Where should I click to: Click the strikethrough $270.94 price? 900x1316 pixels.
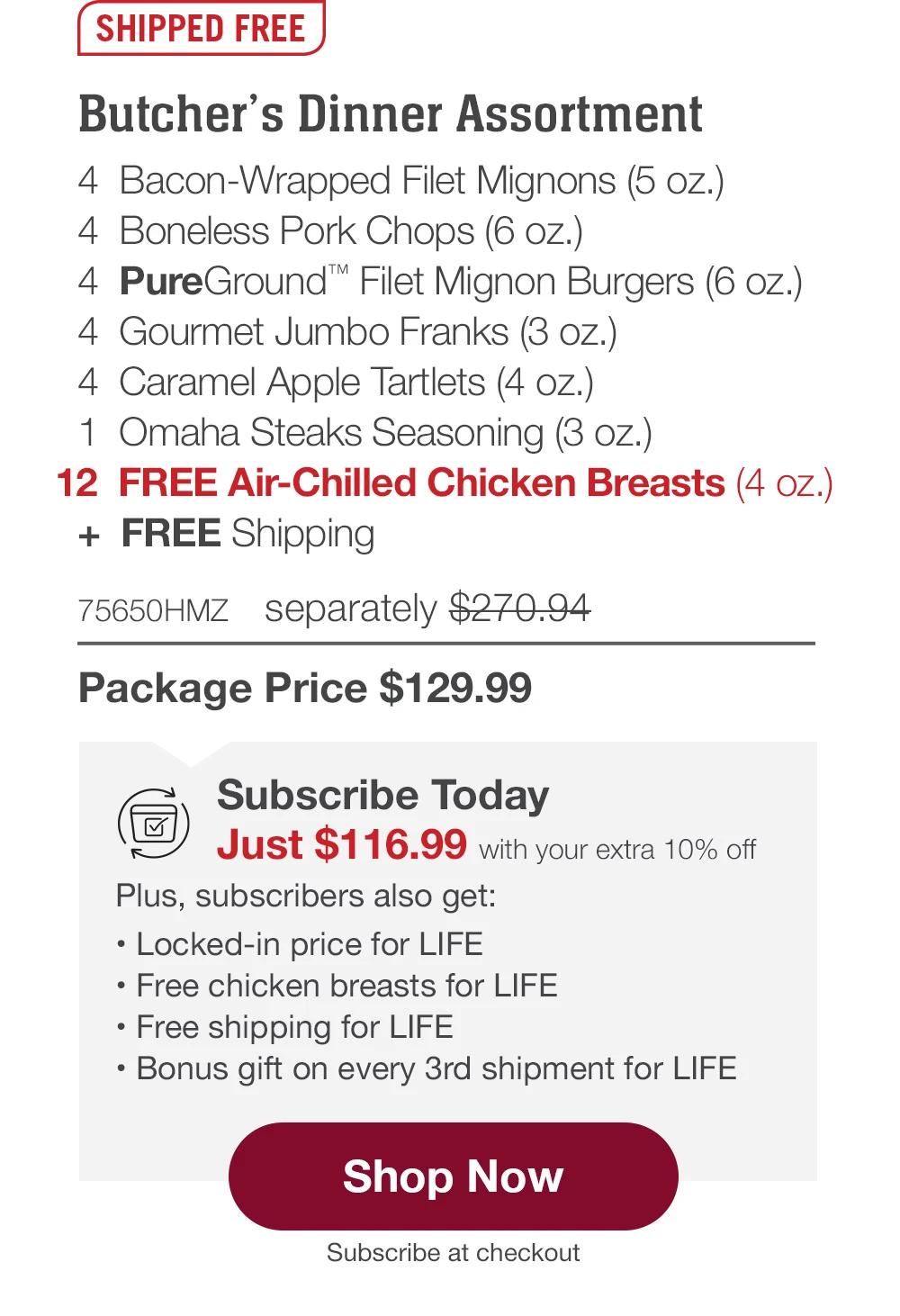519,608
